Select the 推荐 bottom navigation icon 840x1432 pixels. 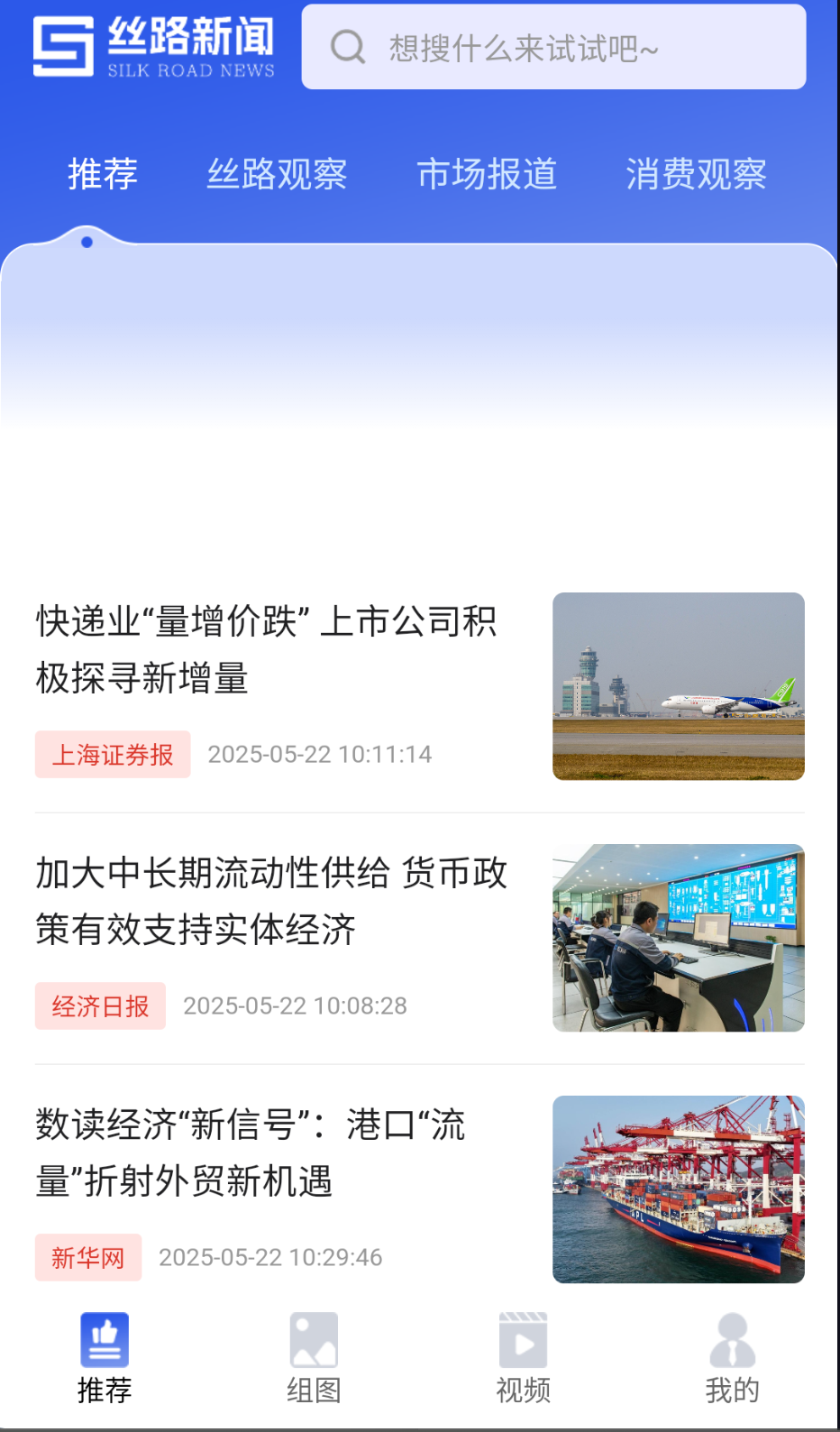point(104,1351)
